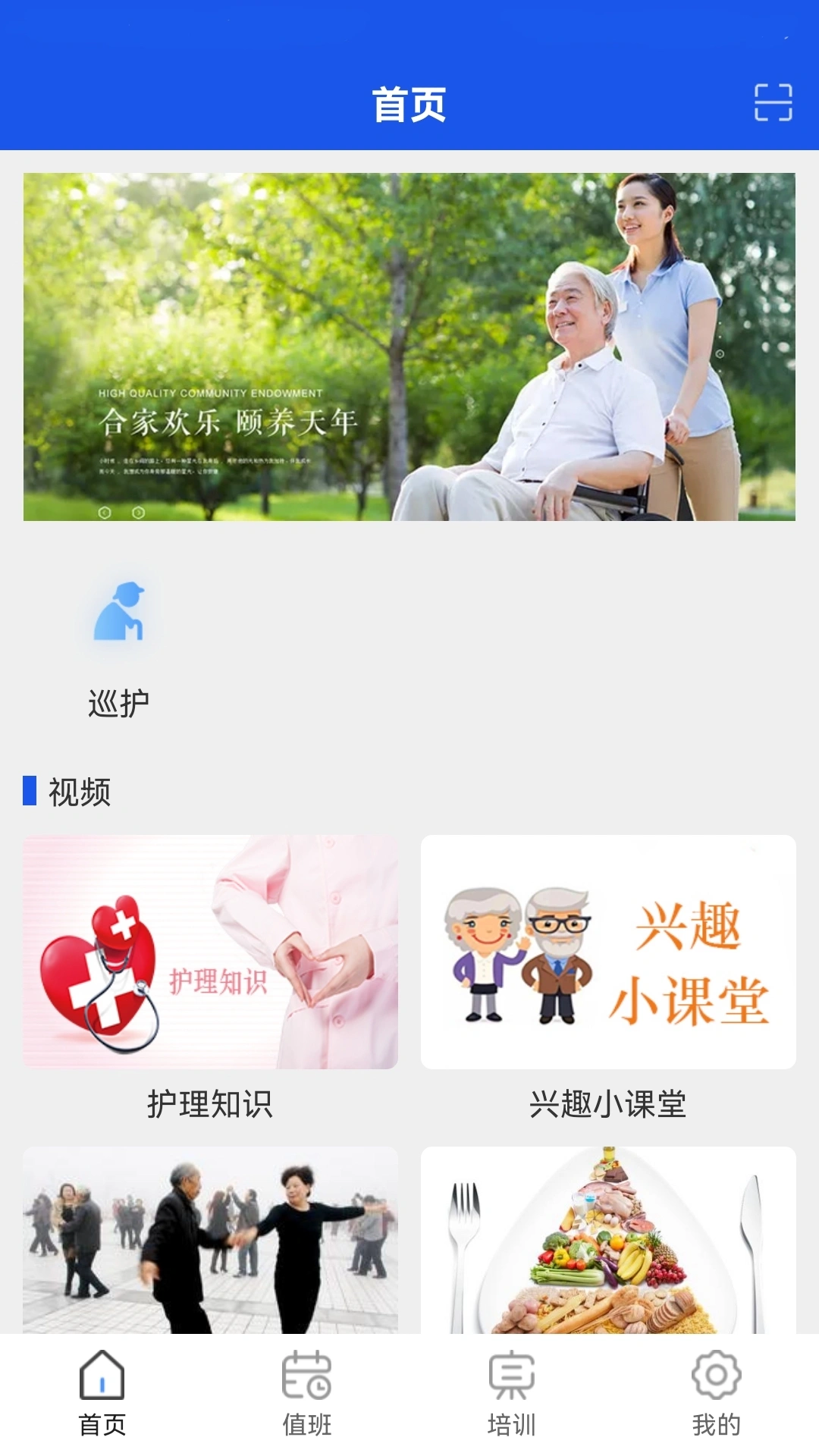
Task: Tap the 首页 page title
Action: pos(409,104)
